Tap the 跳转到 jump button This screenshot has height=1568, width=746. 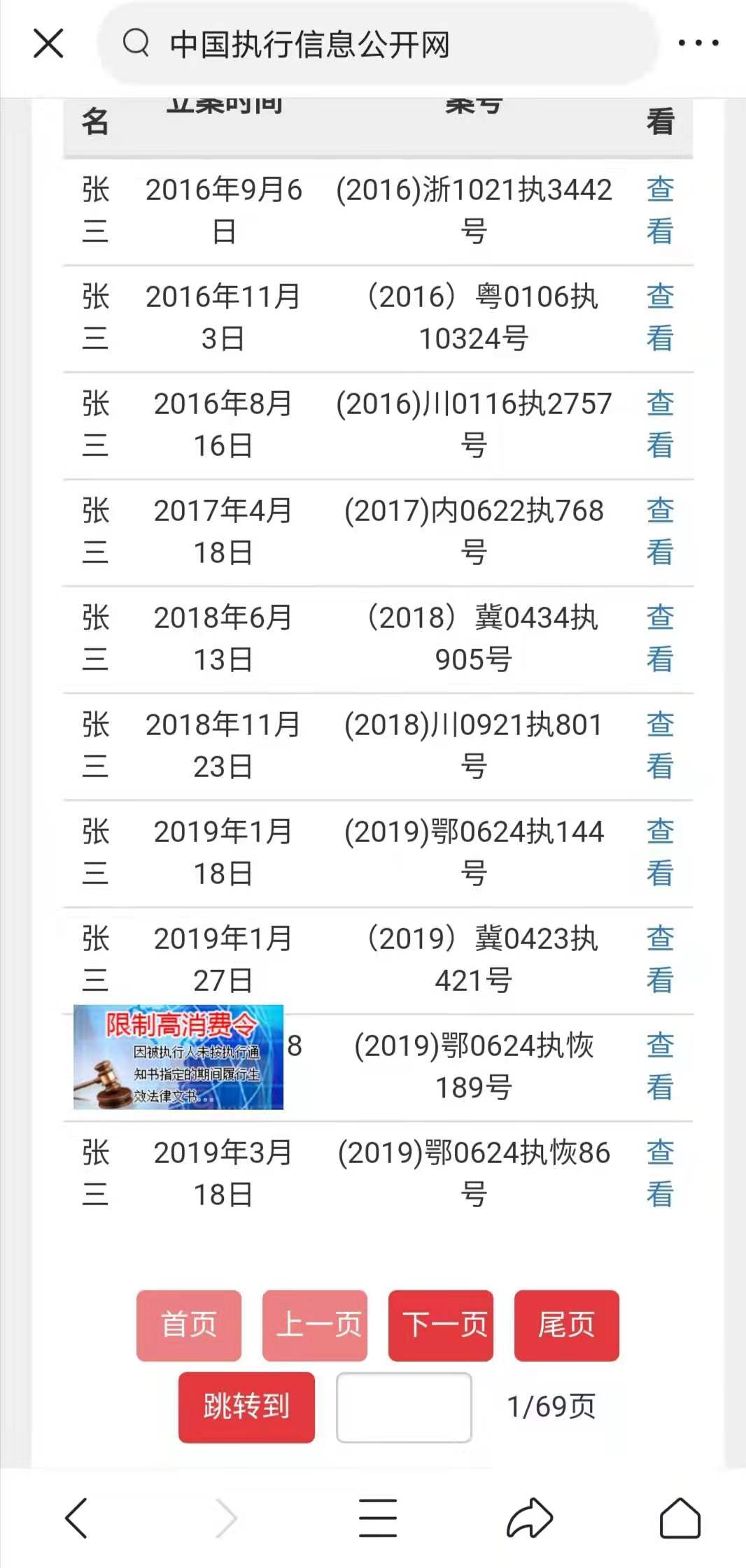(x=246, y=1407)
